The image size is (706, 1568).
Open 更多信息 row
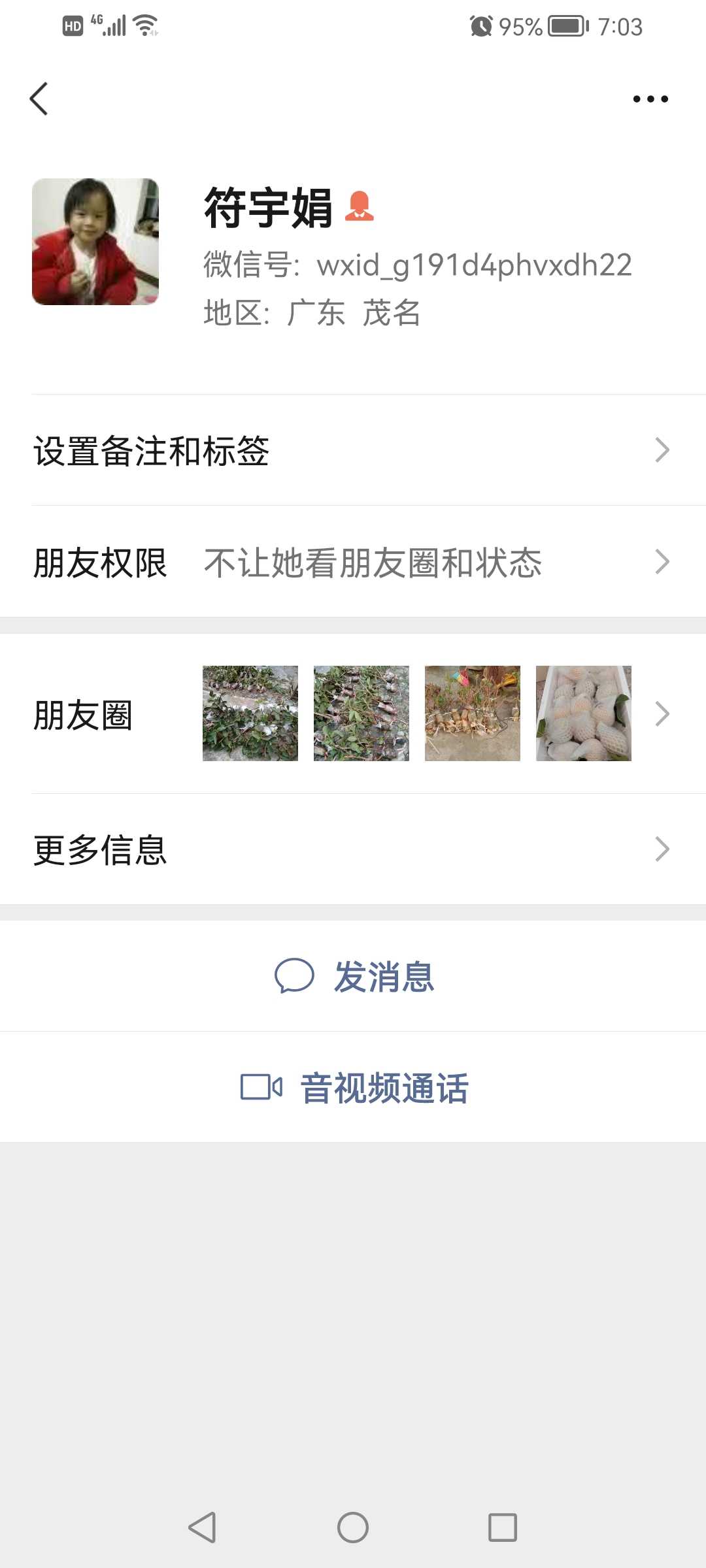(x=353, y=850)
